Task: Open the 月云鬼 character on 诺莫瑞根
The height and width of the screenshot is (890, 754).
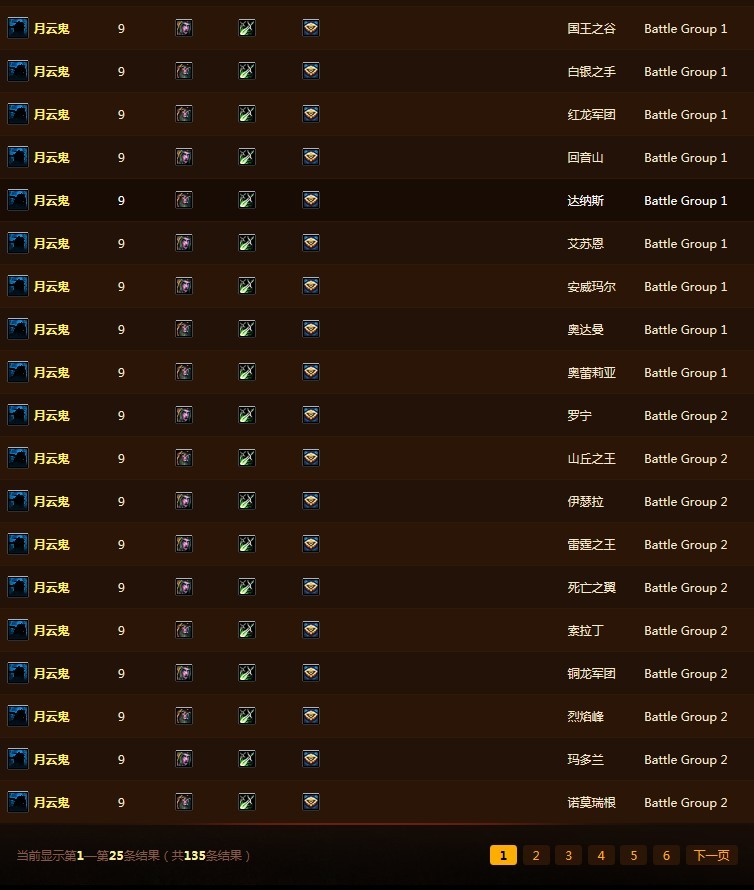Action: pos(51,803)
